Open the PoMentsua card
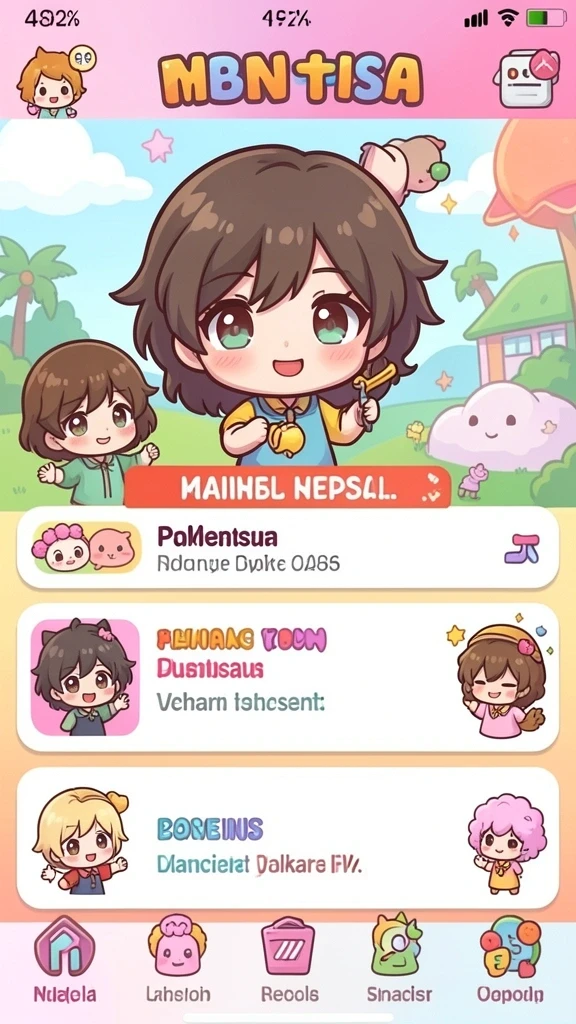The height and width of the screenshot is (1024, 576). 287,550
